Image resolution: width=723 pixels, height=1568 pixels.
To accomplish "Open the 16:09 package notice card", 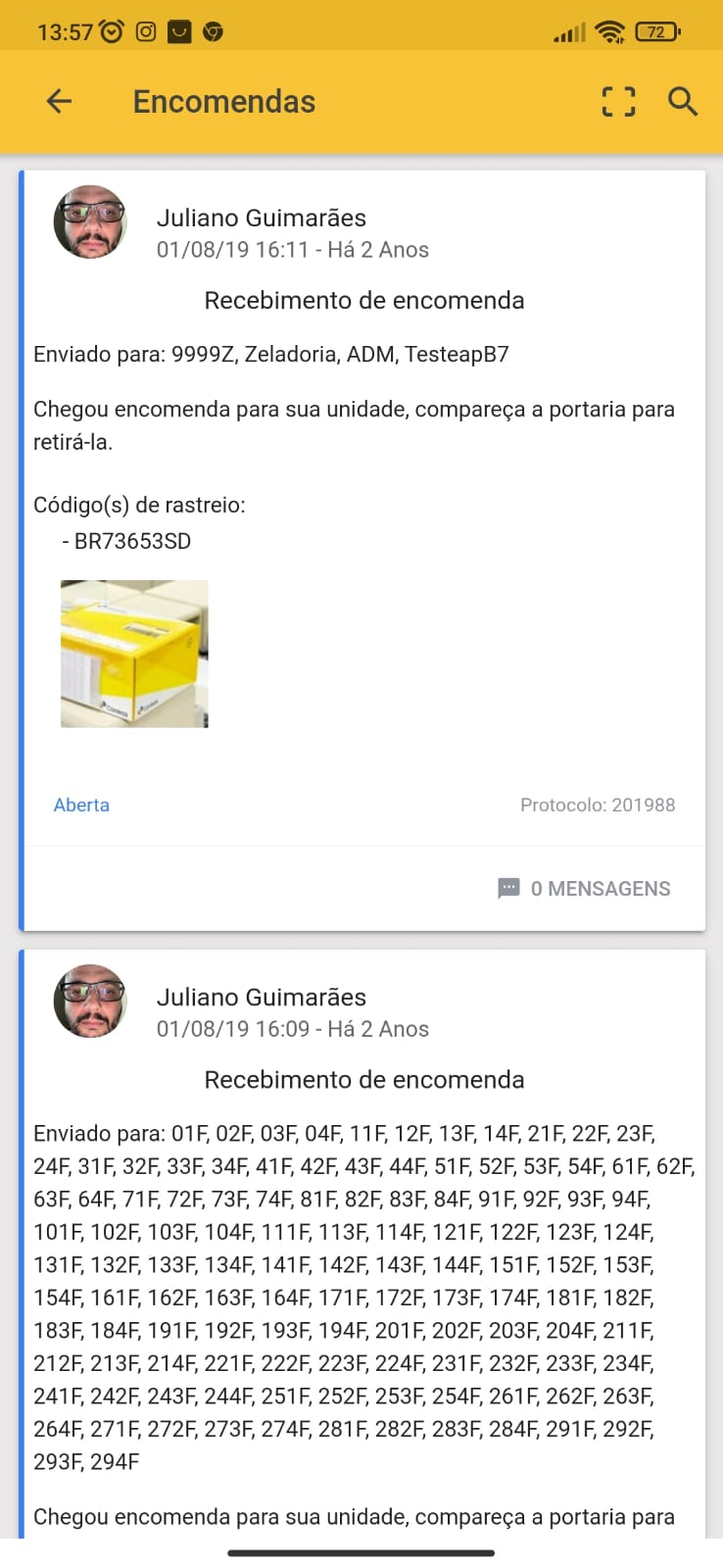I will [x=363, y=1080].
